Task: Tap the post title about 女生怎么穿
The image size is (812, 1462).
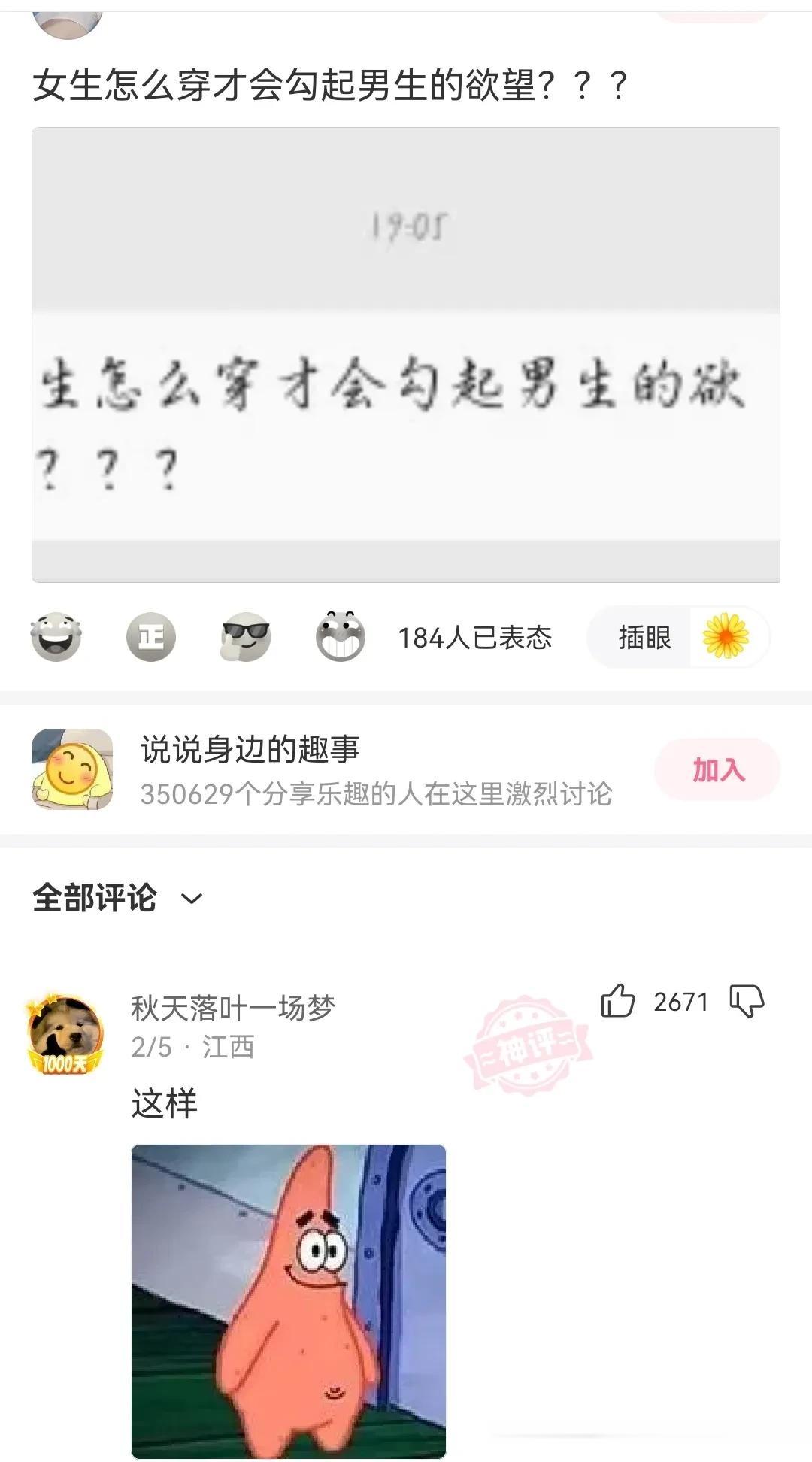Action: (x=332, y=85)
